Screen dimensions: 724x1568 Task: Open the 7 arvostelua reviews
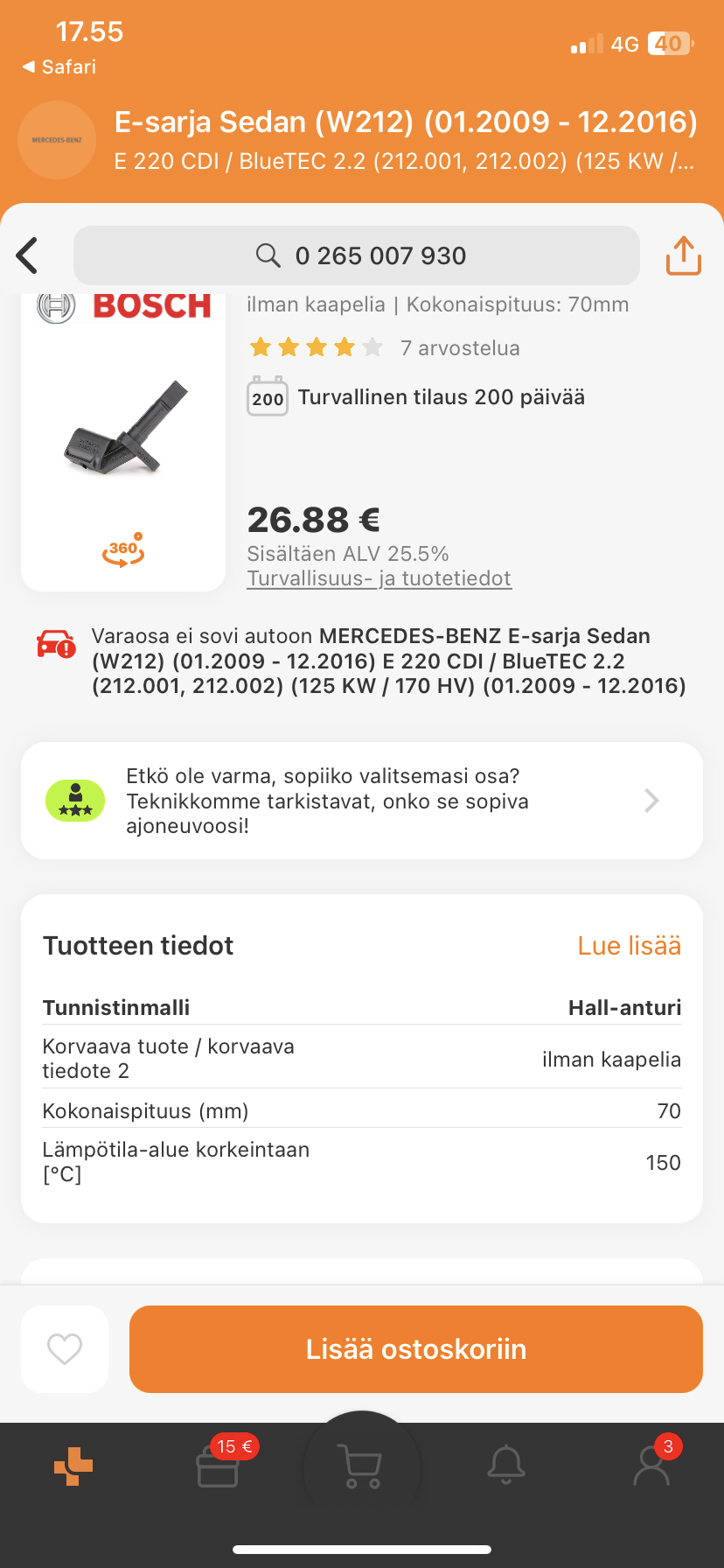459,348
